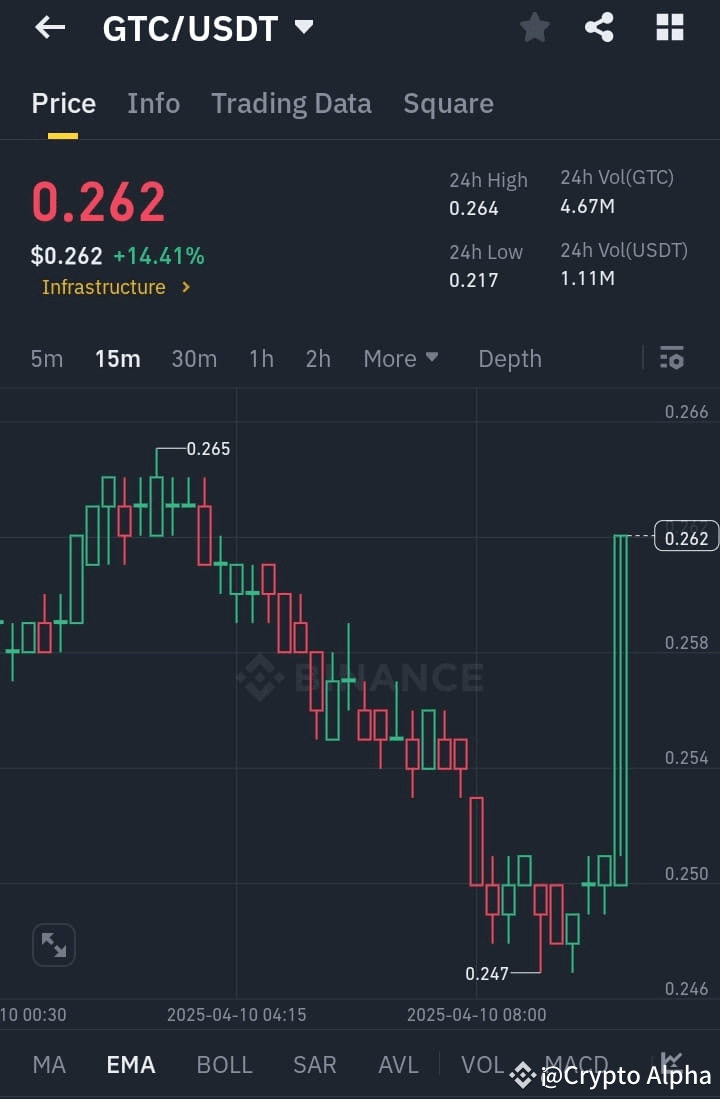
Task: Enable the MACD indicator
Action: tap(576, 1064)
